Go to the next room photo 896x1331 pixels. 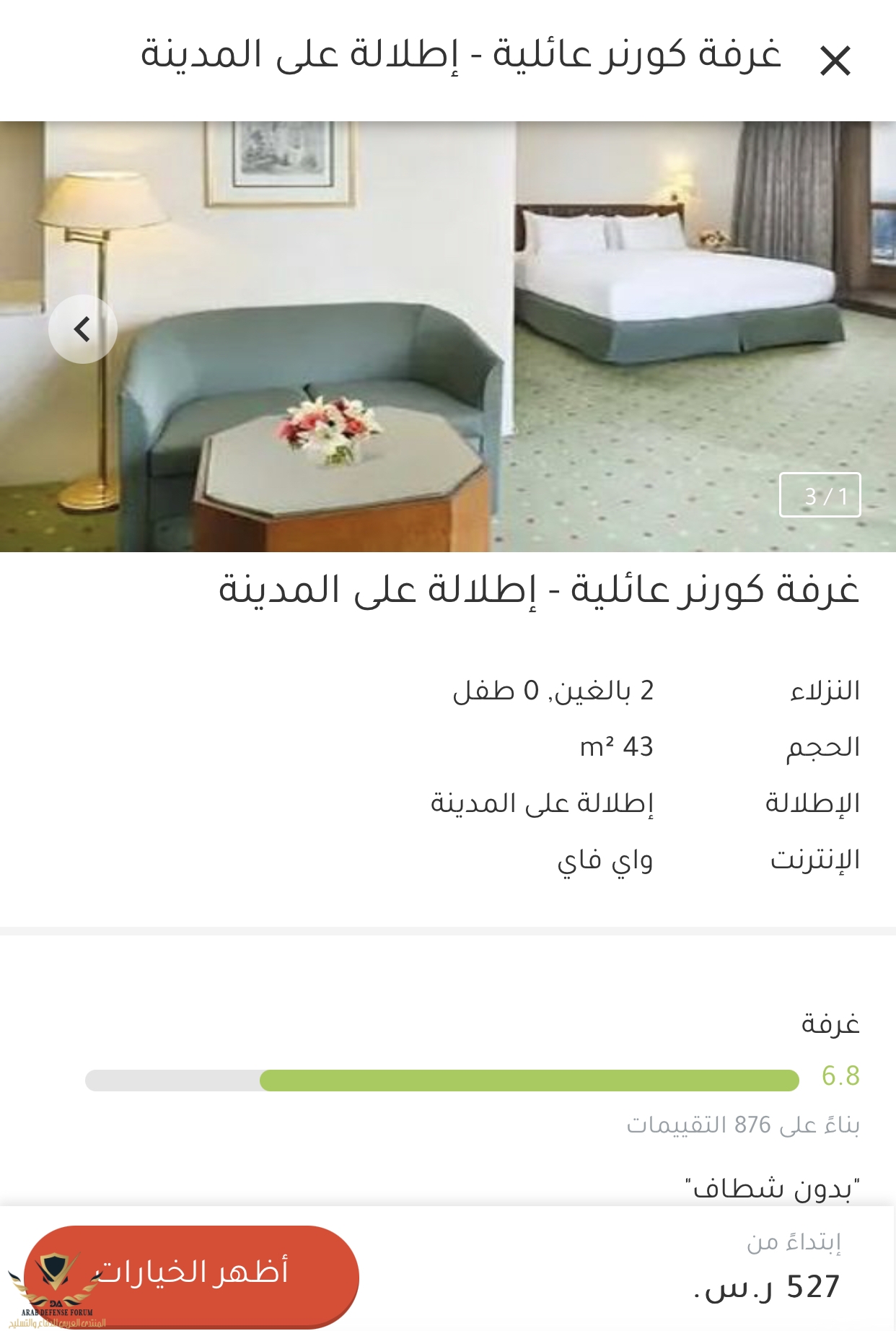coord(83,329)
